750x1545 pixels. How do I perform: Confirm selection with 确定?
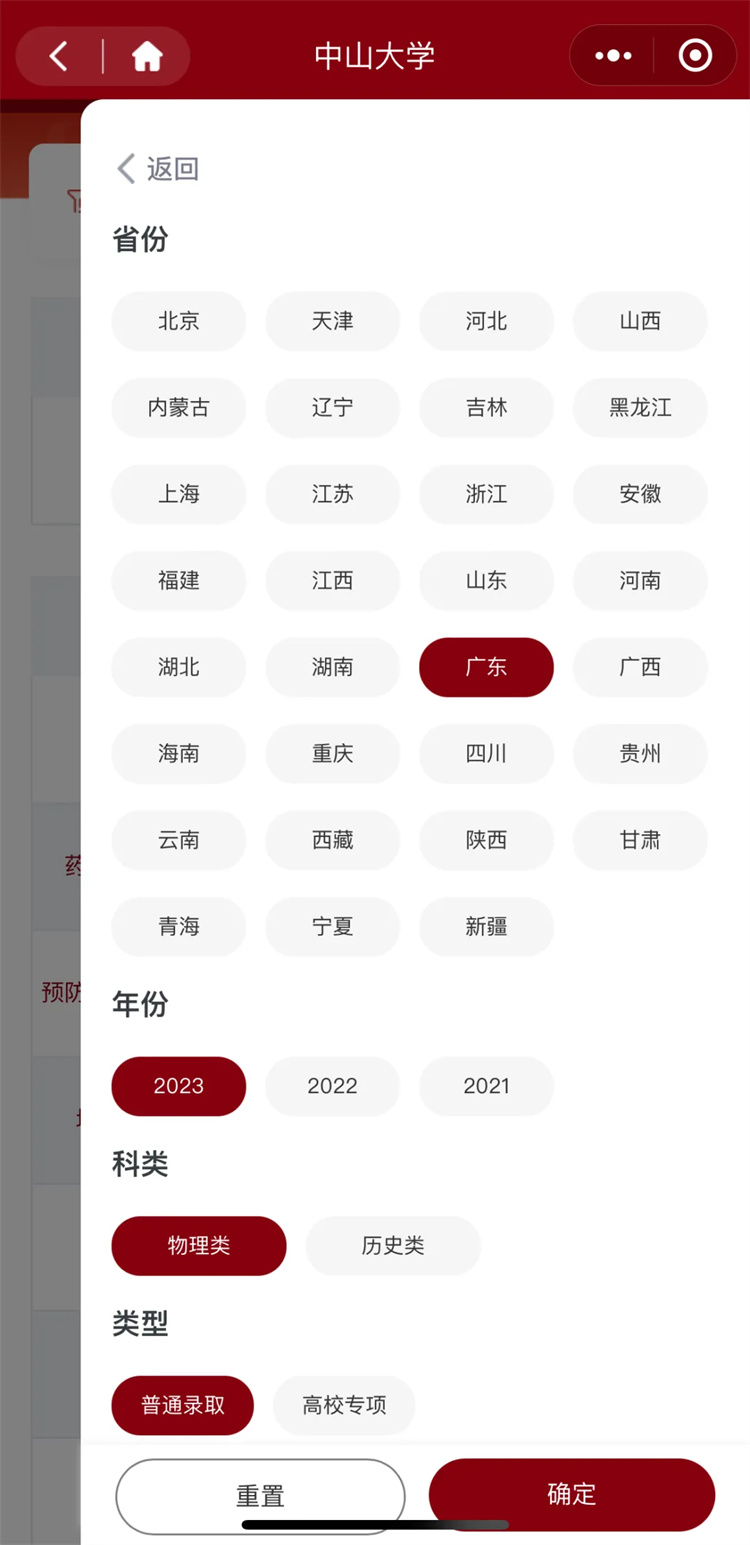tap(572, 1495)
